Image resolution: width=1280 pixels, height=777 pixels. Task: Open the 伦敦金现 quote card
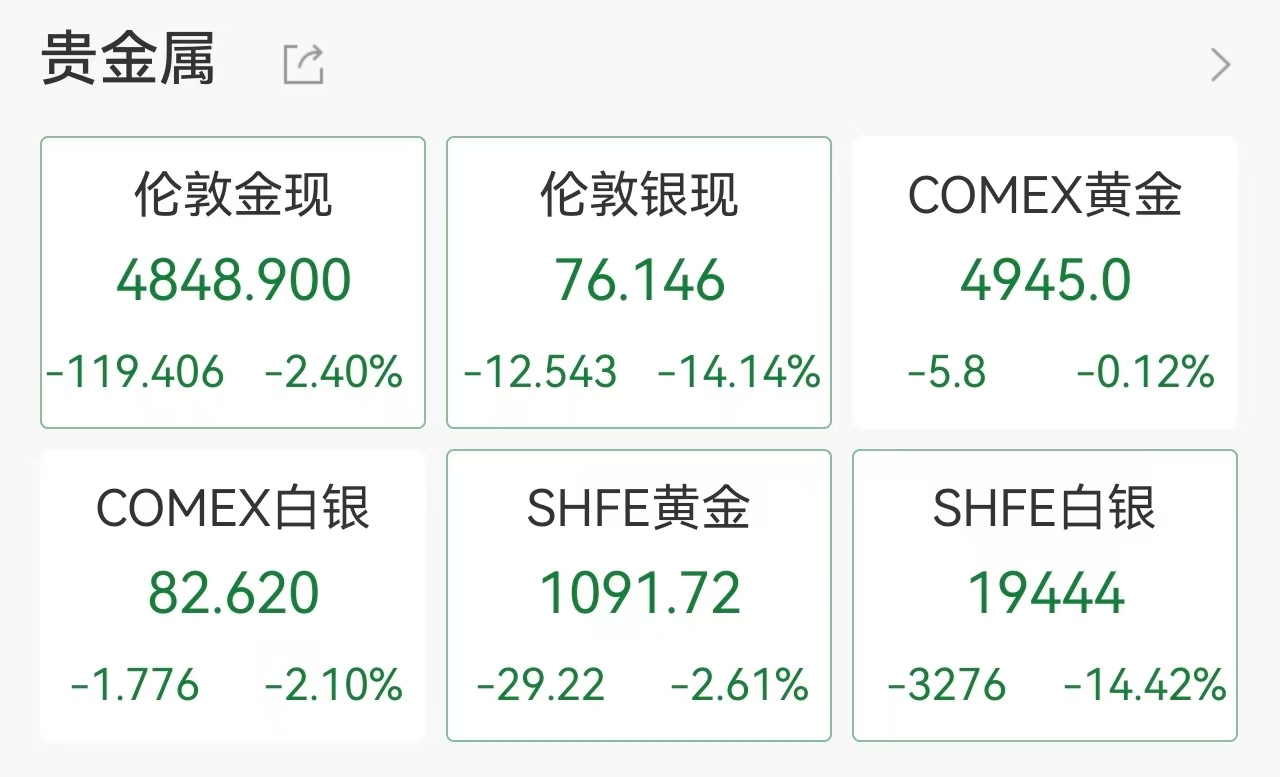pos(233,282)
